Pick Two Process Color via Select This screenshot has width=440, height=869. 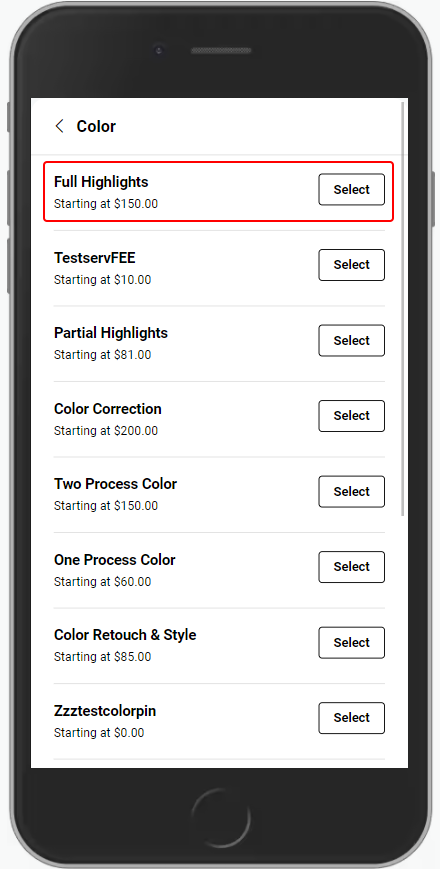pyautogui.click(x=351, y=492)
